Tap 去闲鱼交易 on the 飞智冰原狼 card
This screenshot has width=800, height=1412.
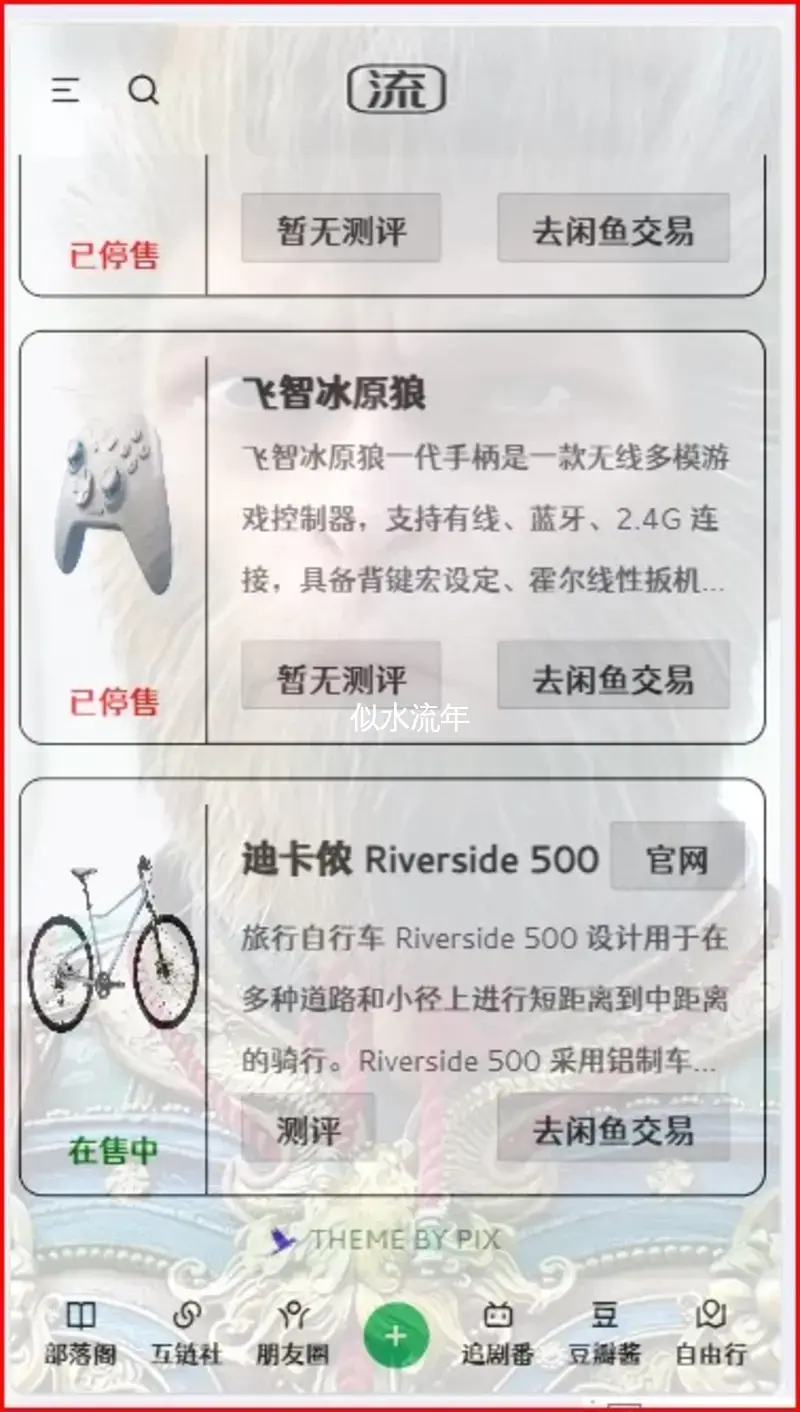click(x=613, y=678)
